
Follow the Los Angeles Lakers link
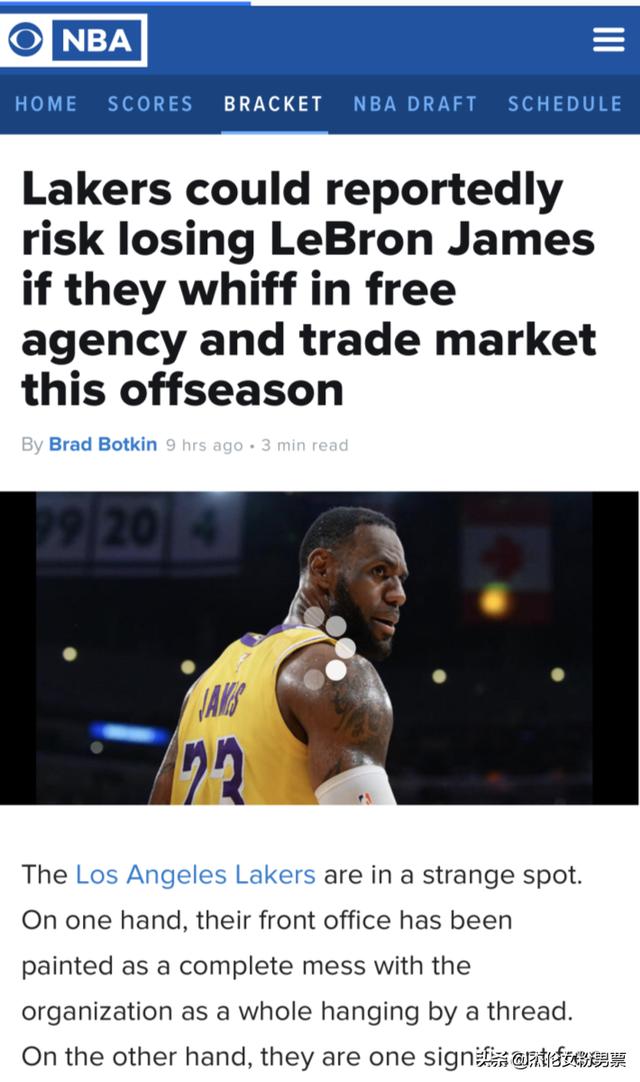pos(195,875)
